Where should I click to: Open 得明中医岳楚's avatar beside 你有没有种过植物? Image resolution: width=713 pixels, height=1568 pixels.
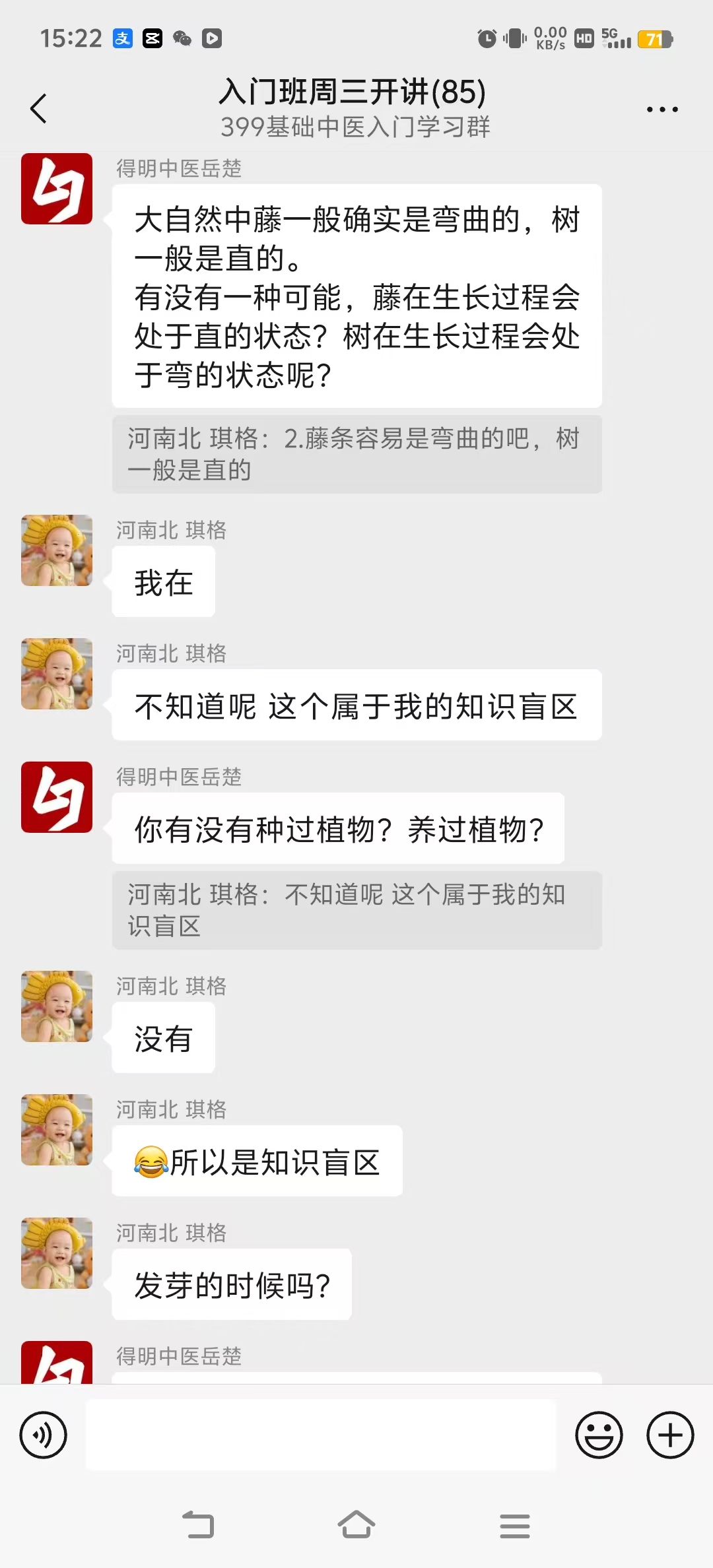click(57, 797)
